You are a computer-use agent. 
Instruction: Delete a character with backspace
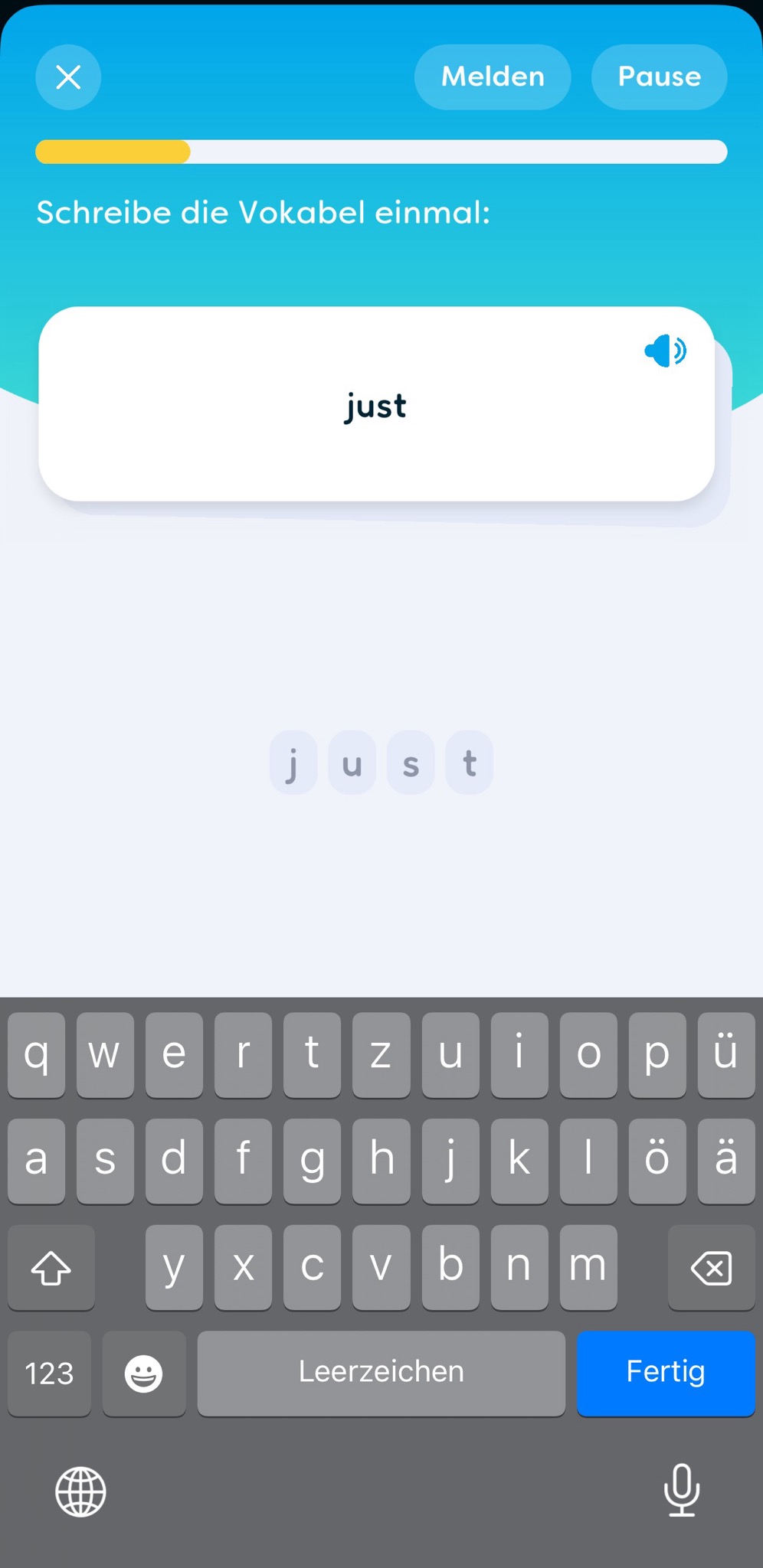(x=711, y=1267)
